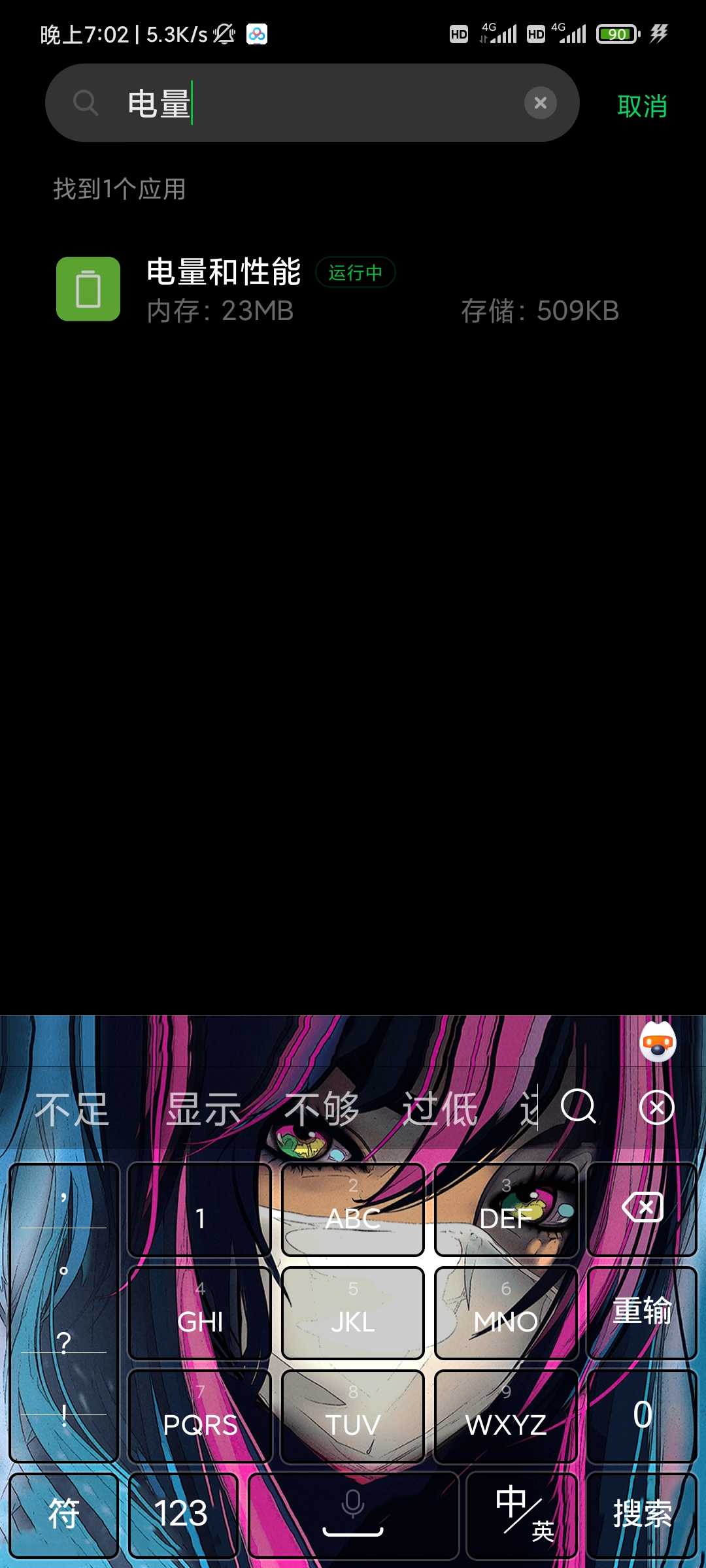This screenshot has width=706, height=1568.
Task: Select the 不足 keyboard suggestion
Action: coord(72,1109)
